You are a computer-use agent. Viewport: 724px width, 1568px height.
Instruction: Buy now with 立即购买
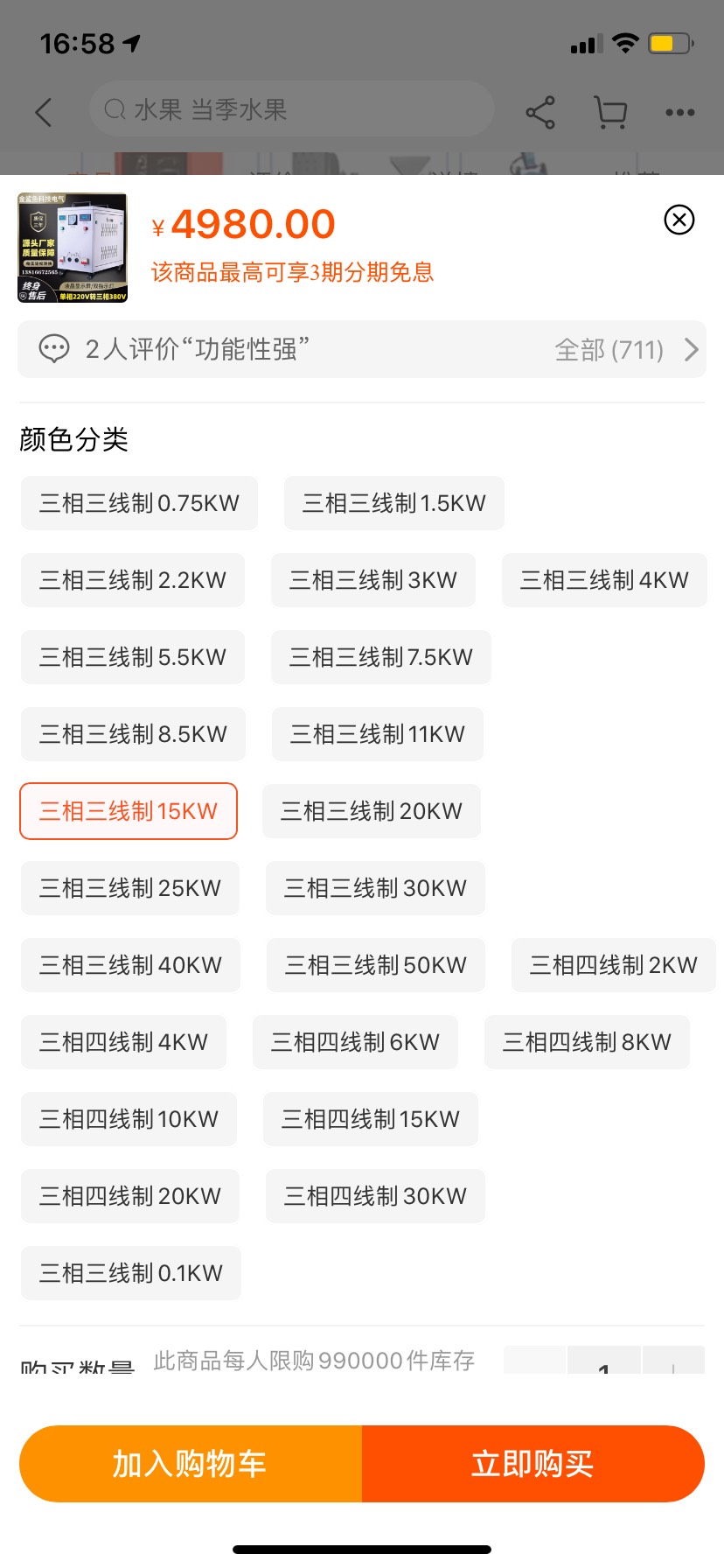click(x=533, y=1464)
